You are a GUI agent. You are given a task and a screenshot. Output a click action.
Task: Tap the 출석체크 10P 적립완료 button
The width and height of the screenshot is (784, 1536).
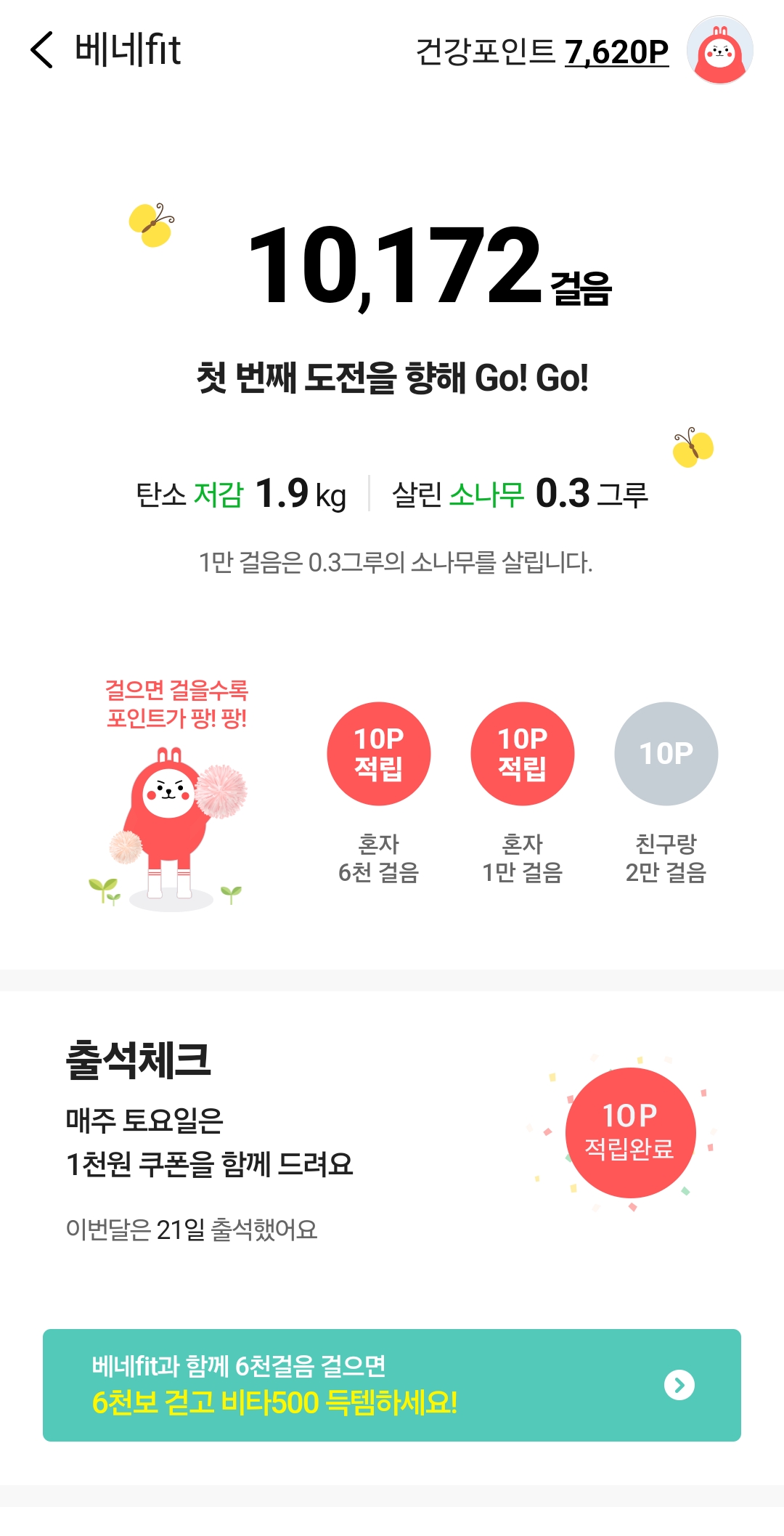coord(630,1132)
